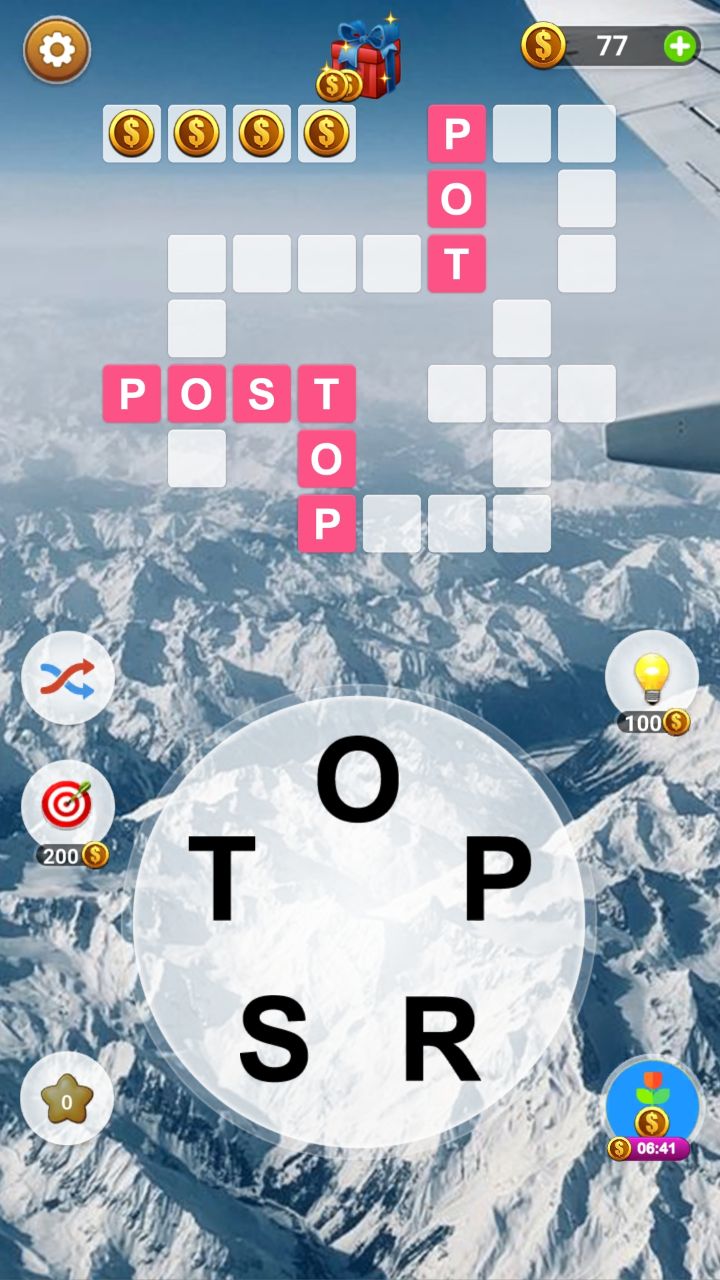Use the lightbulb hint costing 100 coins
Screen dimensions: 720x1280
coord(652,678)
